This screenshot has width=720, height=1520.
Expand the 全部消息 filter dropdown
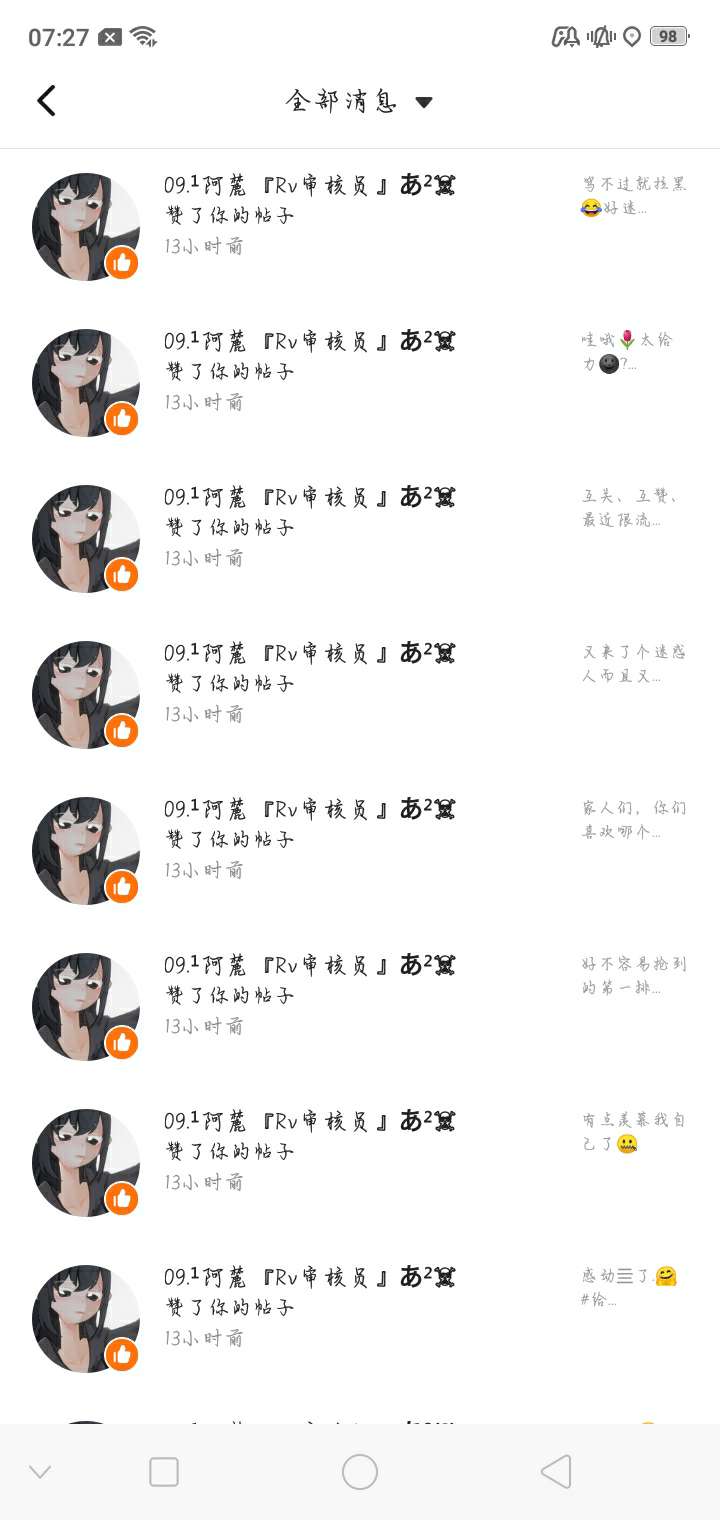(x=360, y=101)
